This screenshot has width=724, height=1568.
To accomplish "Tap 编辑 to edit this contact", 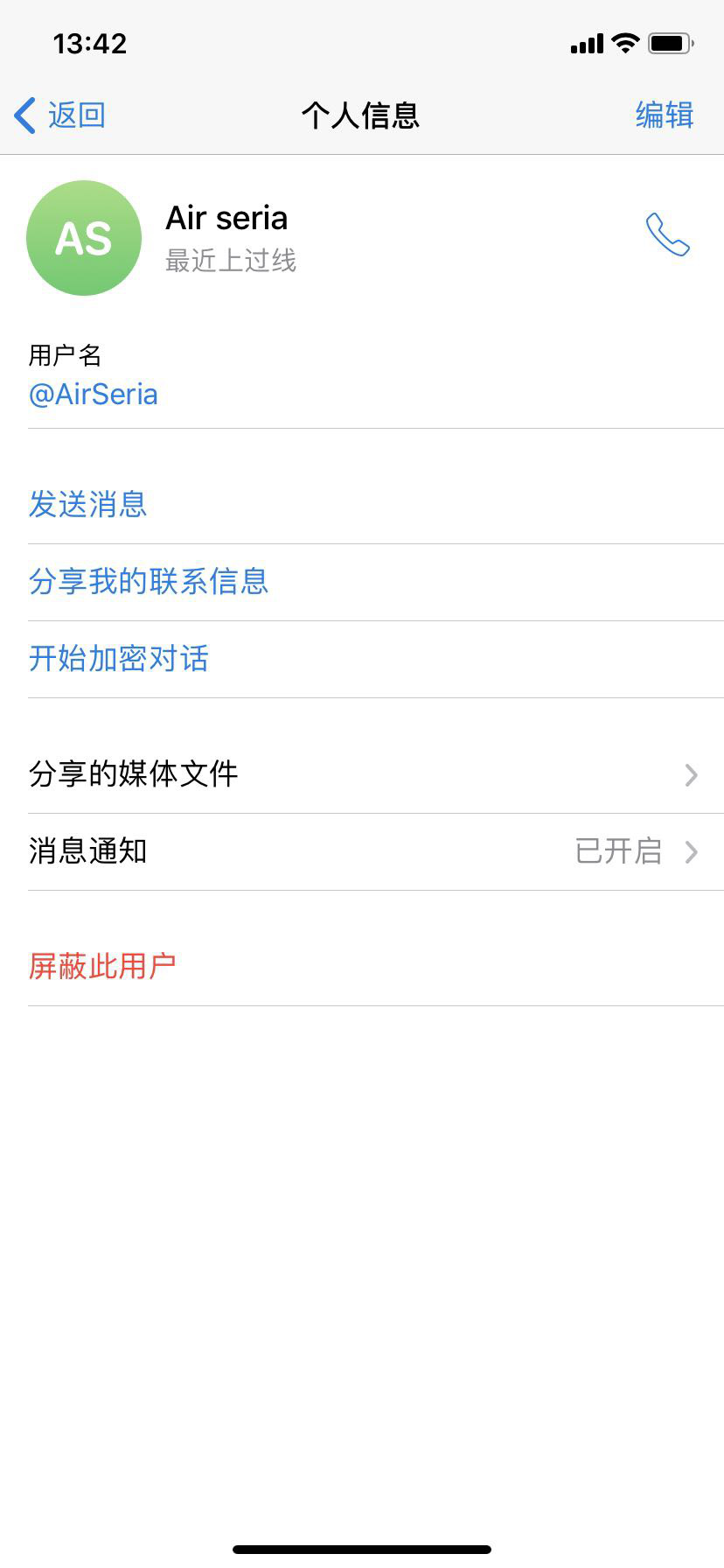I will point(665,115).
